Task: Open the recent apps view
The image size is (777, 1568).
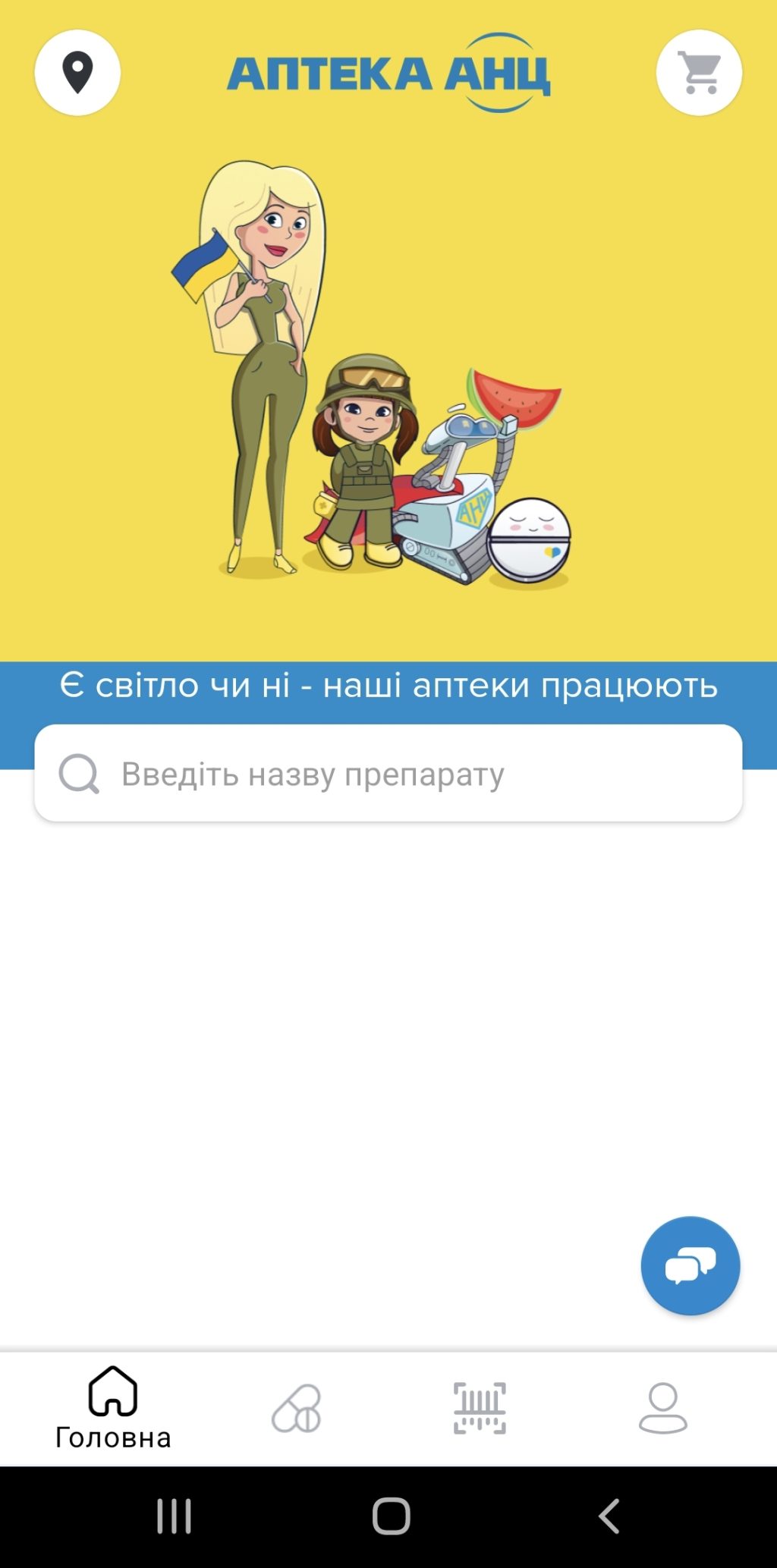Action: 174,1516
